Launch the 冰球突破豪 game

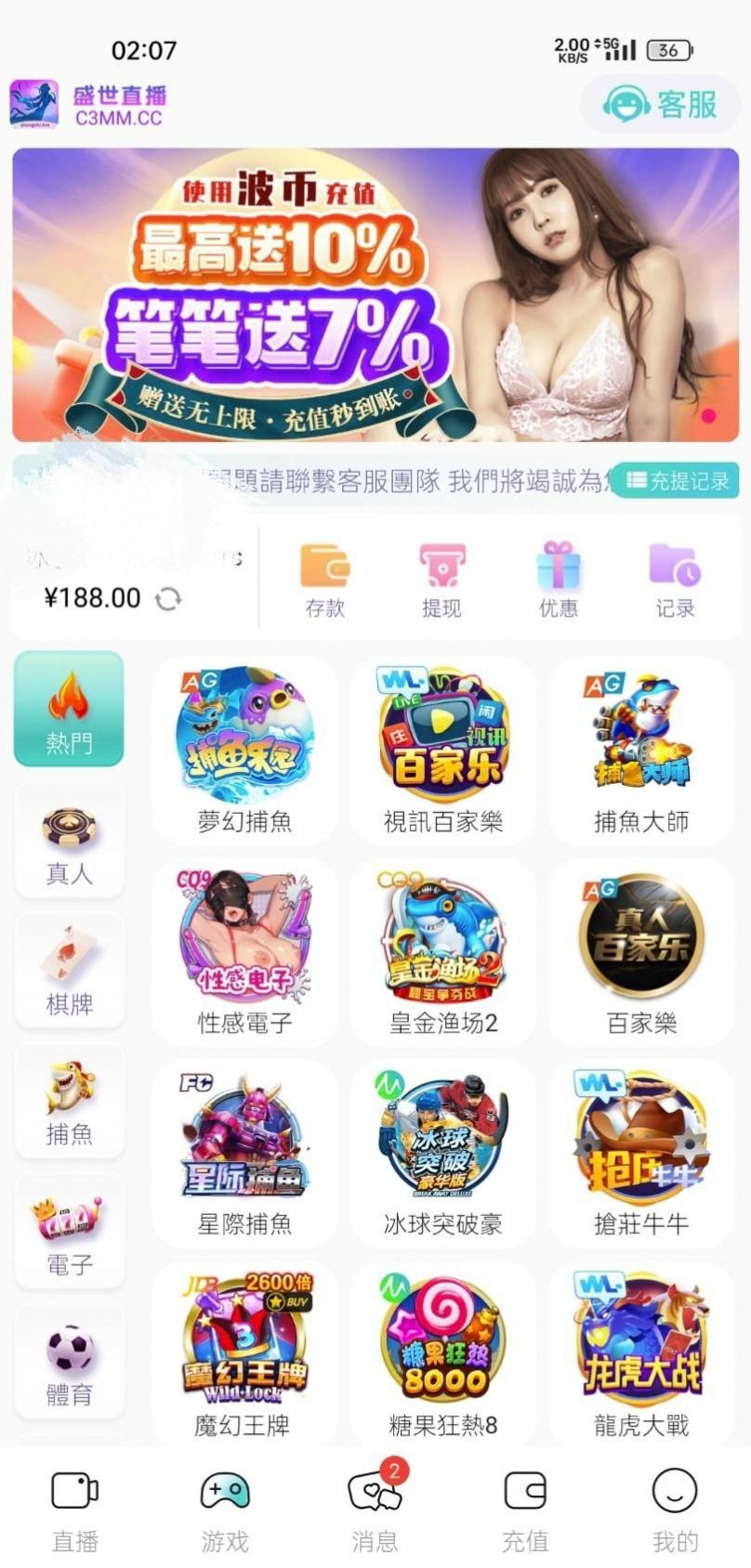click(x=443, y=1152)
